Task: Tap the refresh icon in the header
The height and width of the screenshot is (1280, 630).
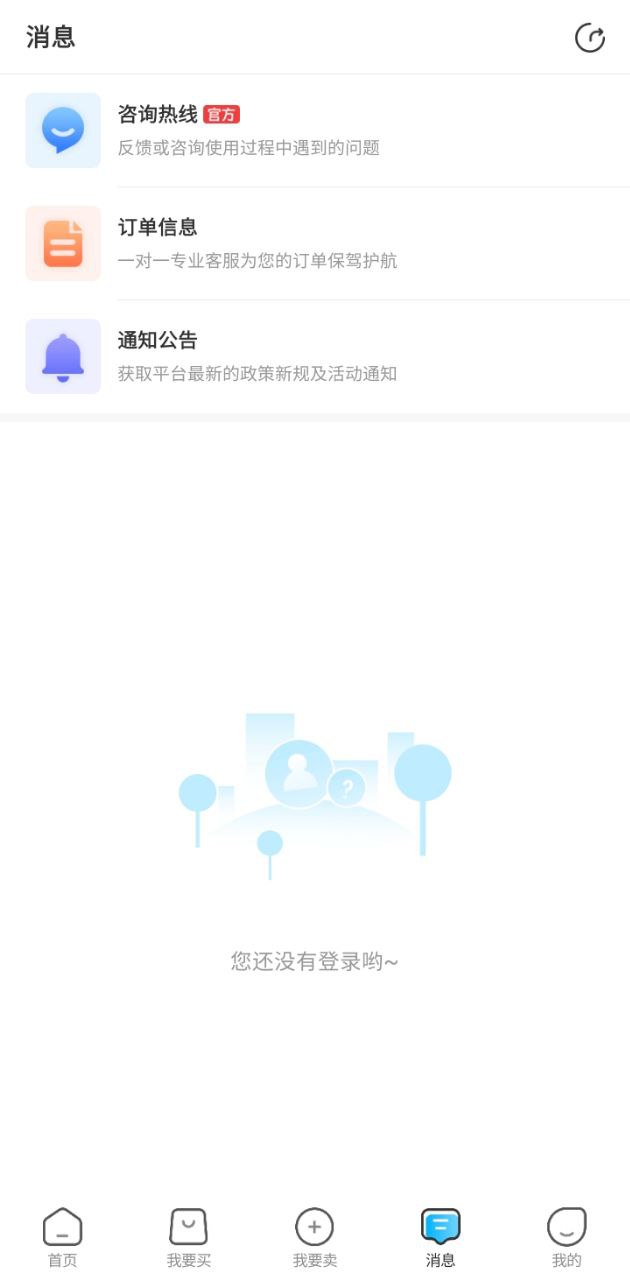Action: pos(590,38)
